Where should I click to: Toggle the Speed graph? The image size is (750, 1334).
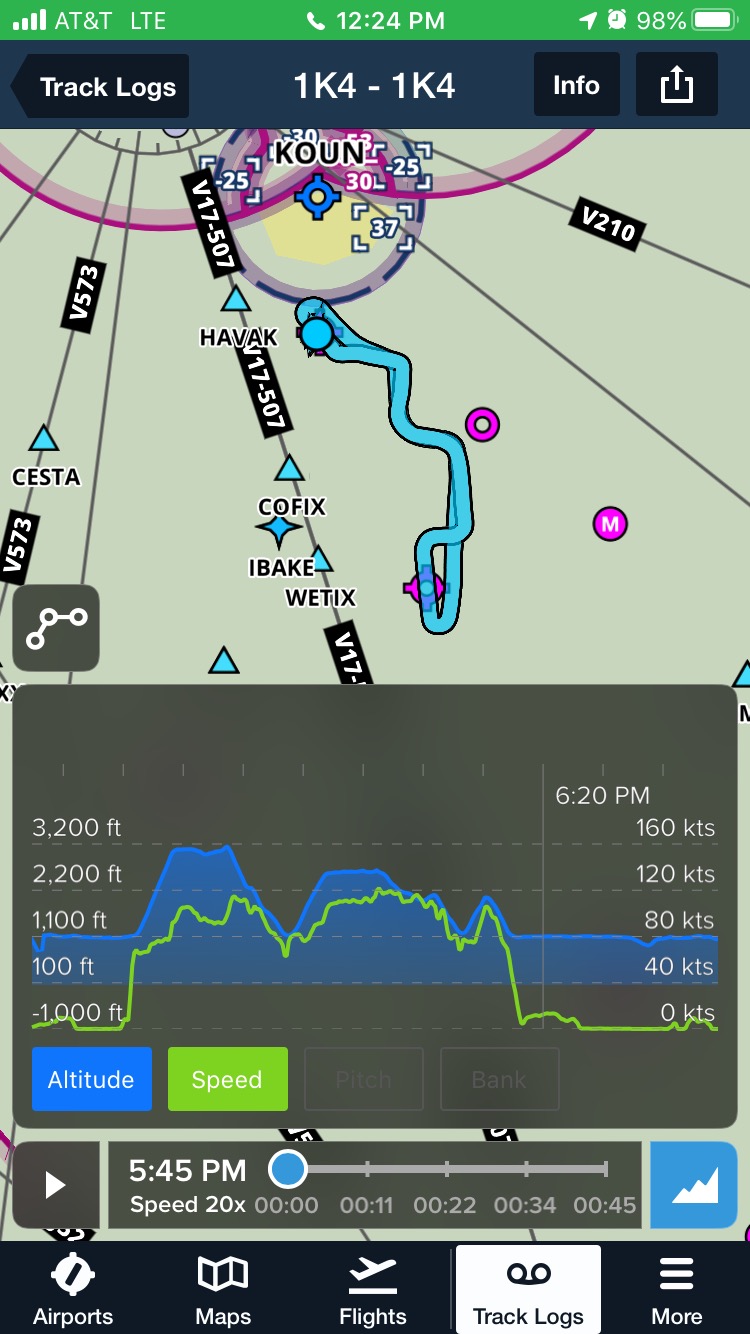point(227,1079)
